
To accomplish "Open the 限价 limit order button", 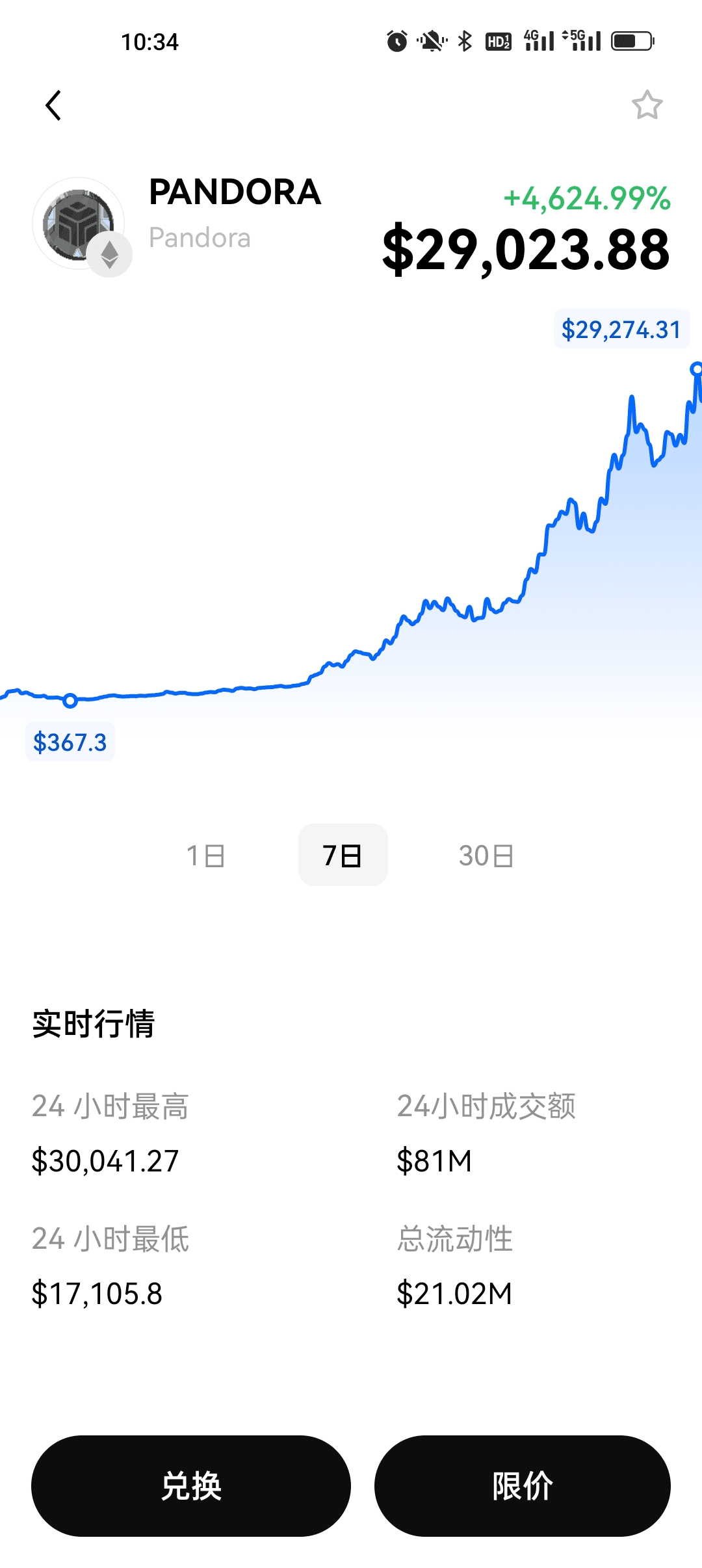I will 523,1486.
